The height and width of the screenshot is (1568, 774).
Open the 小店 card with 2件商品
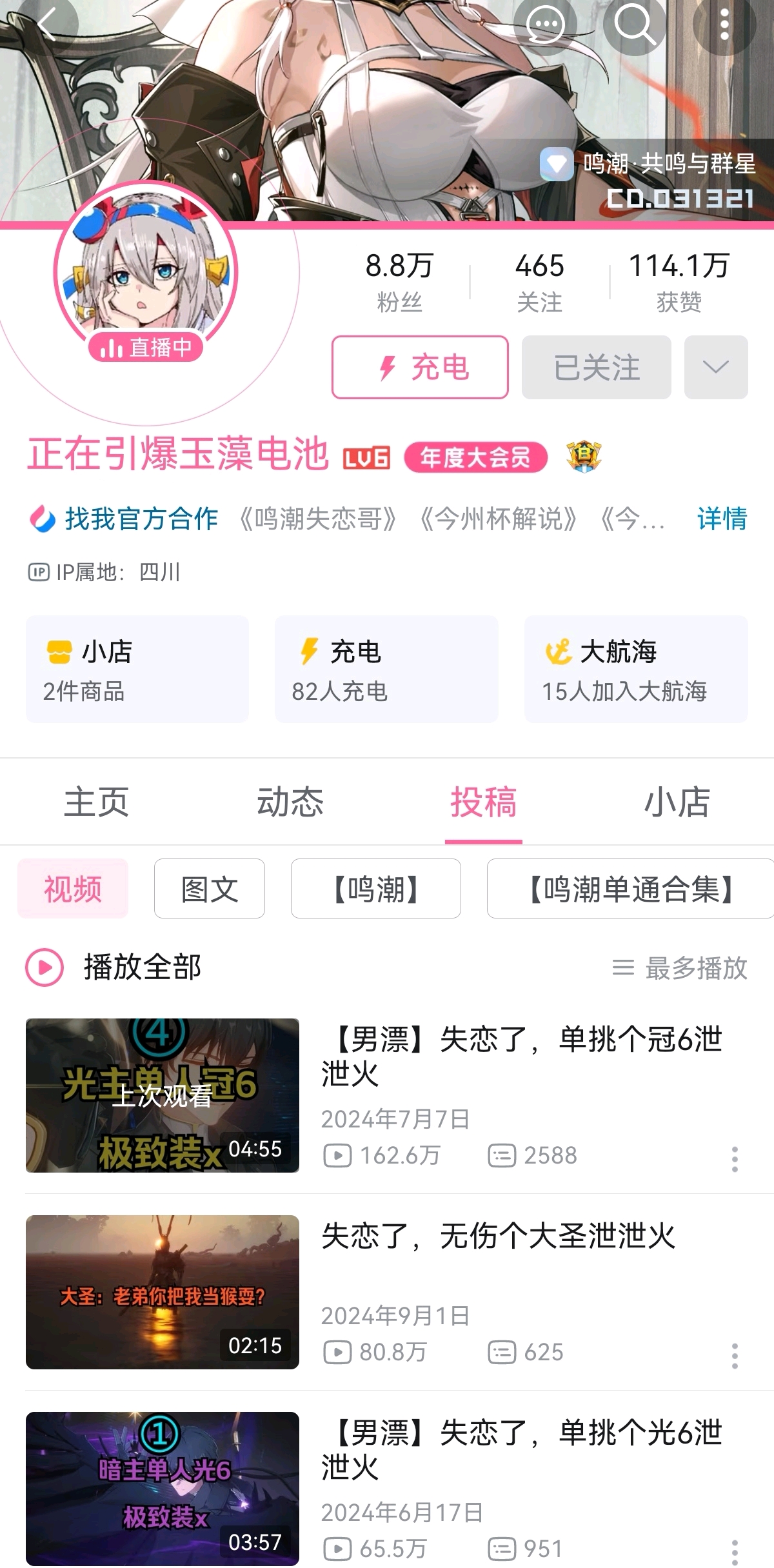click(x=137, y=669)
